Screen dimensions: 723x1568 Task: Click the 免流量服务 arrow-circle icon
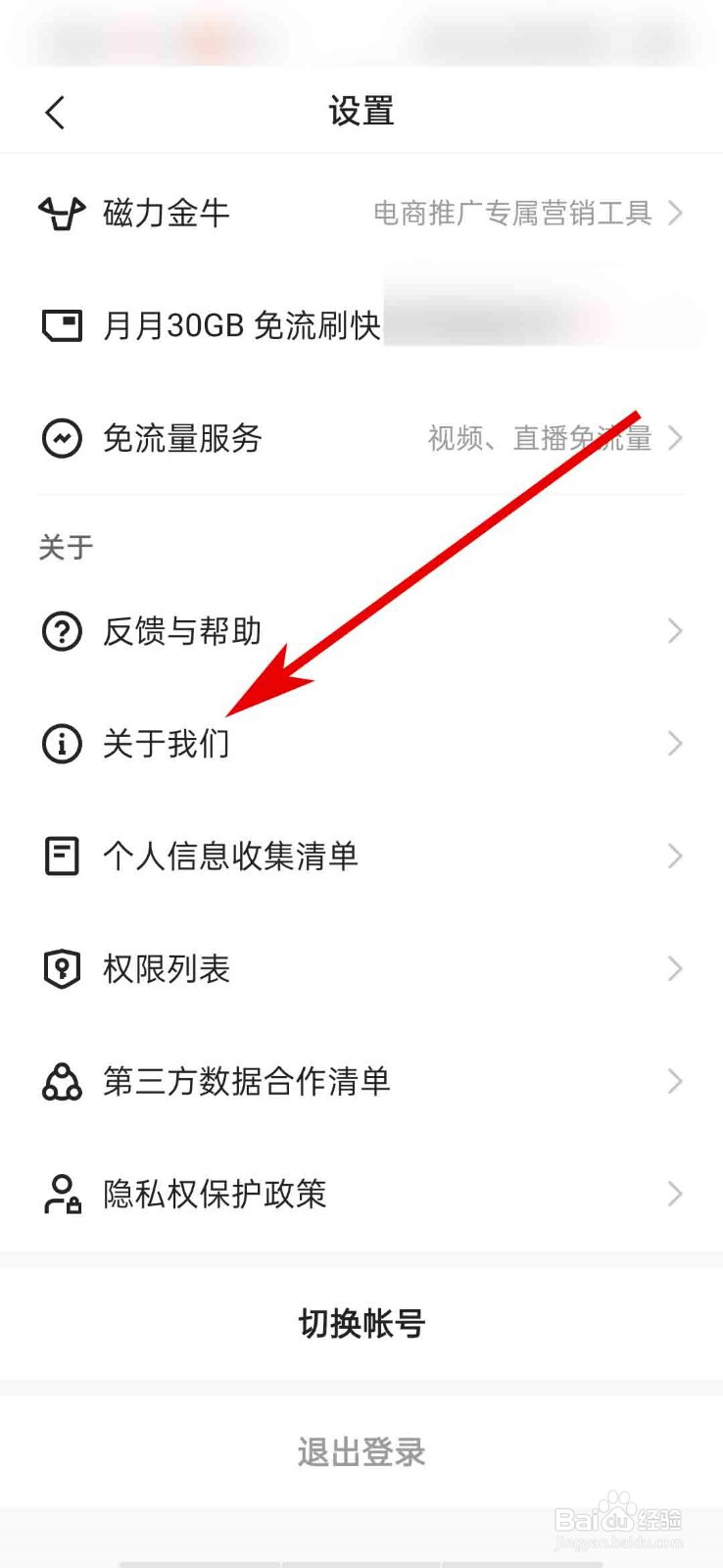pos(62,438)
